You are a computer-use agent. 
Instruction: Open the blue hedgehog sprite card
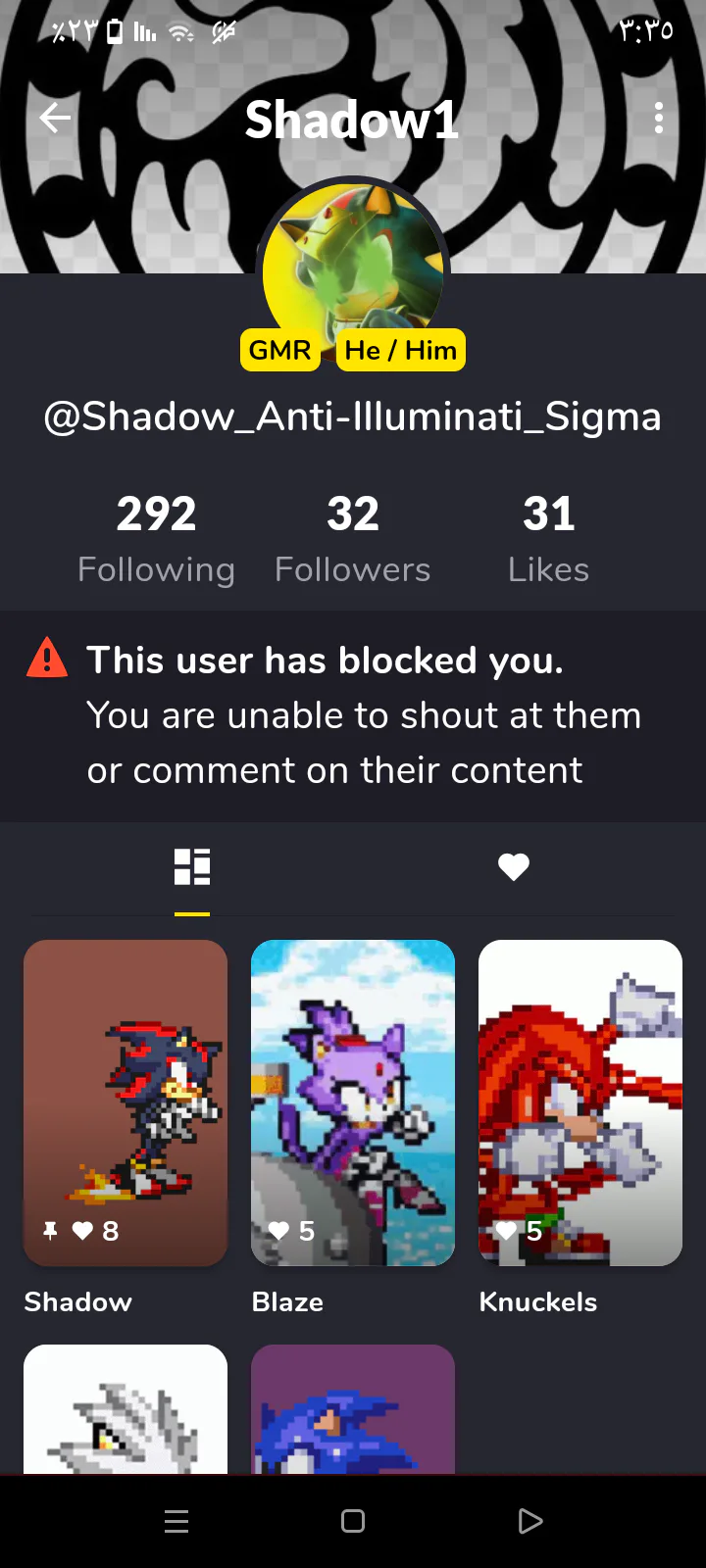pos(353,1411)
